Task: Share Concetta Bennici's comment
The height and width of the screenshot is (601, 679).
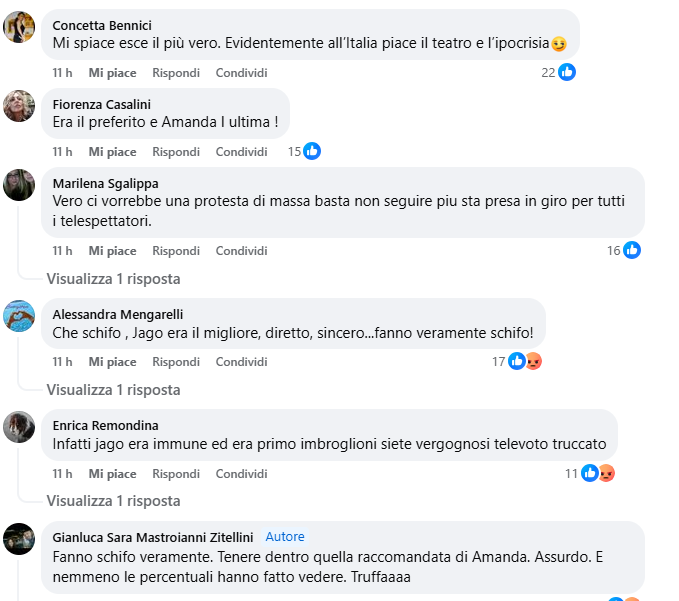Action: [x=241, y=73]
